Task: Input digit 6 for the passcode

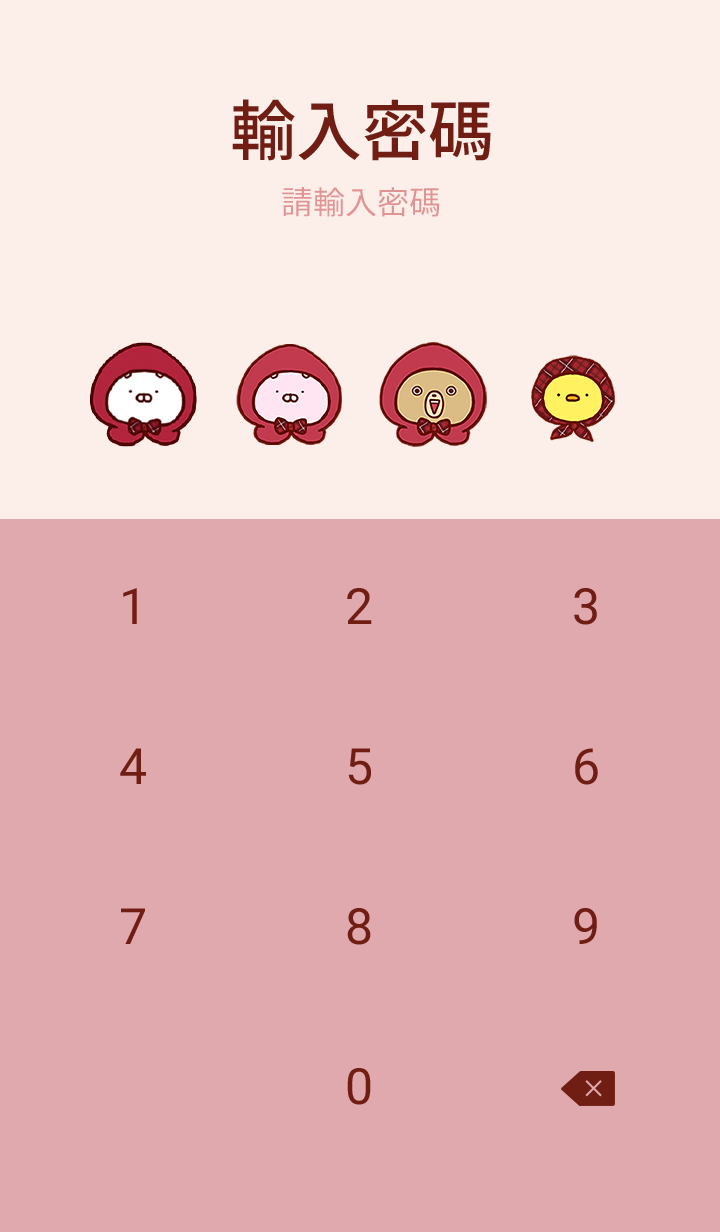Action: click(x=586, y=767)
